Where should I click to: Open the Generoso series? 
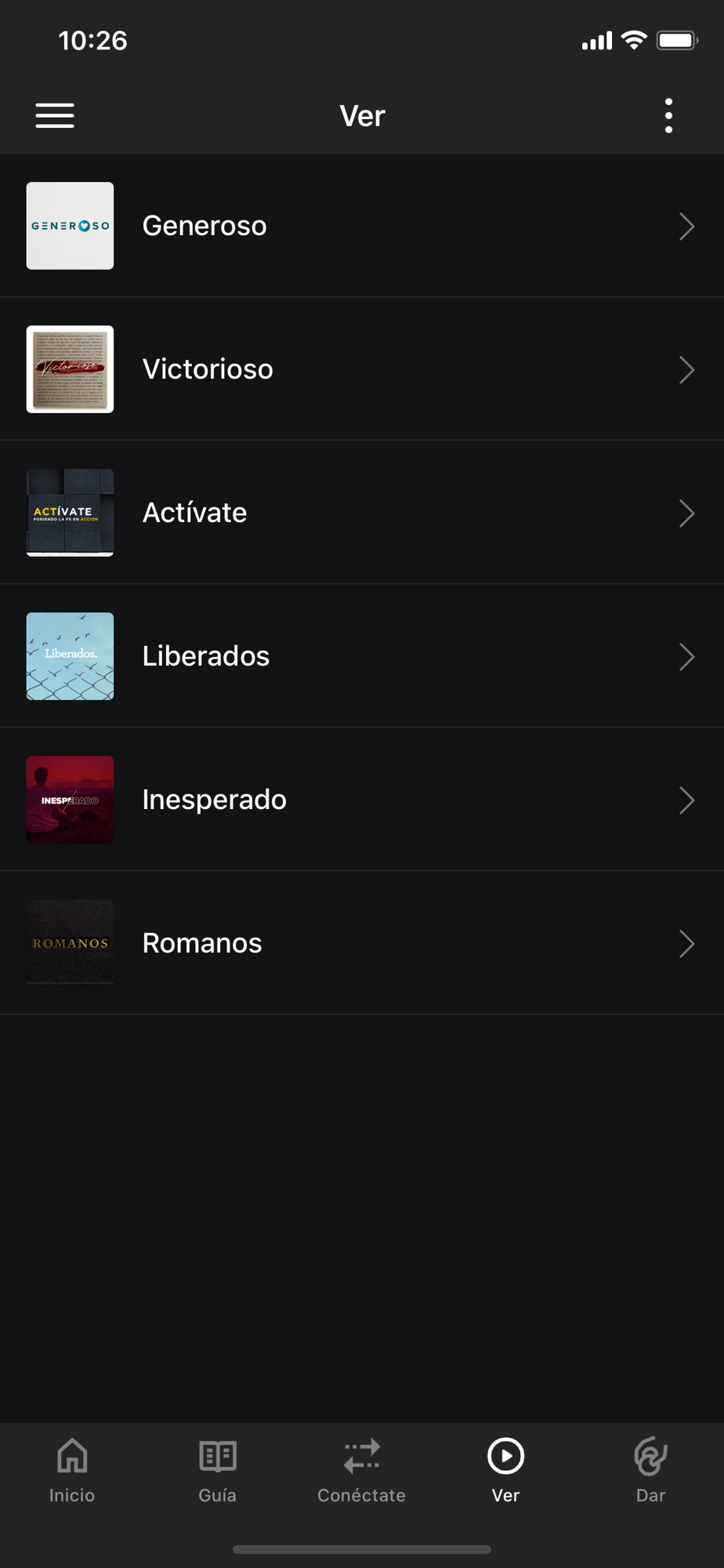click(x=361, y=226)
